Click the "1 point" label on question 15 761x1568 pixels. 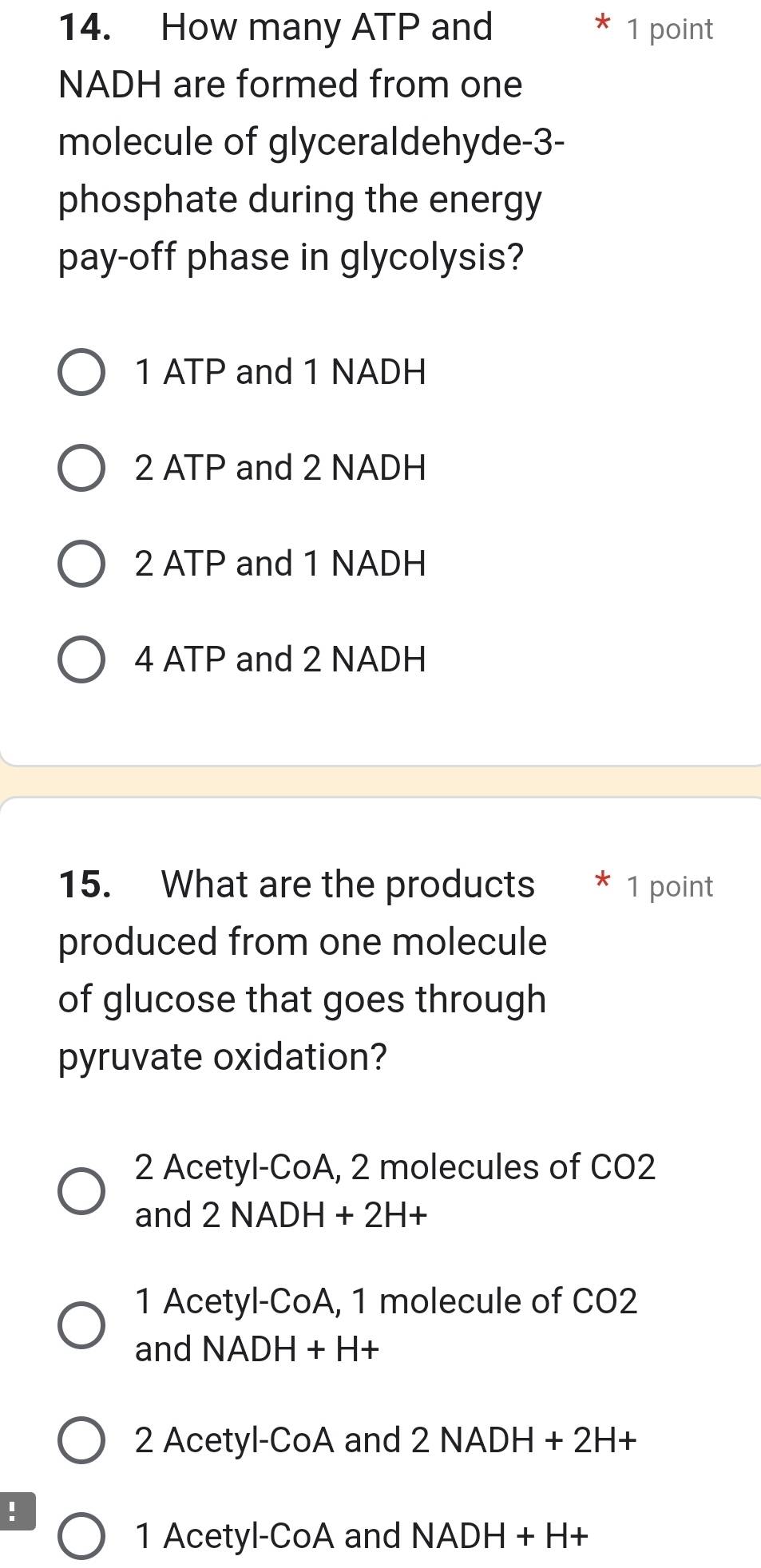pyautogui.click(x=669, y=885)
